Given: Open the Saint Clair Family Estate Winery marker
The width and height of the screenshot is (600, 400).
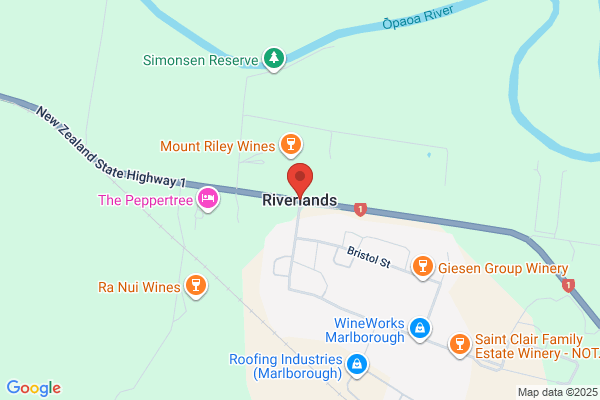Looking at the screenshot, I should click(460, 345).
